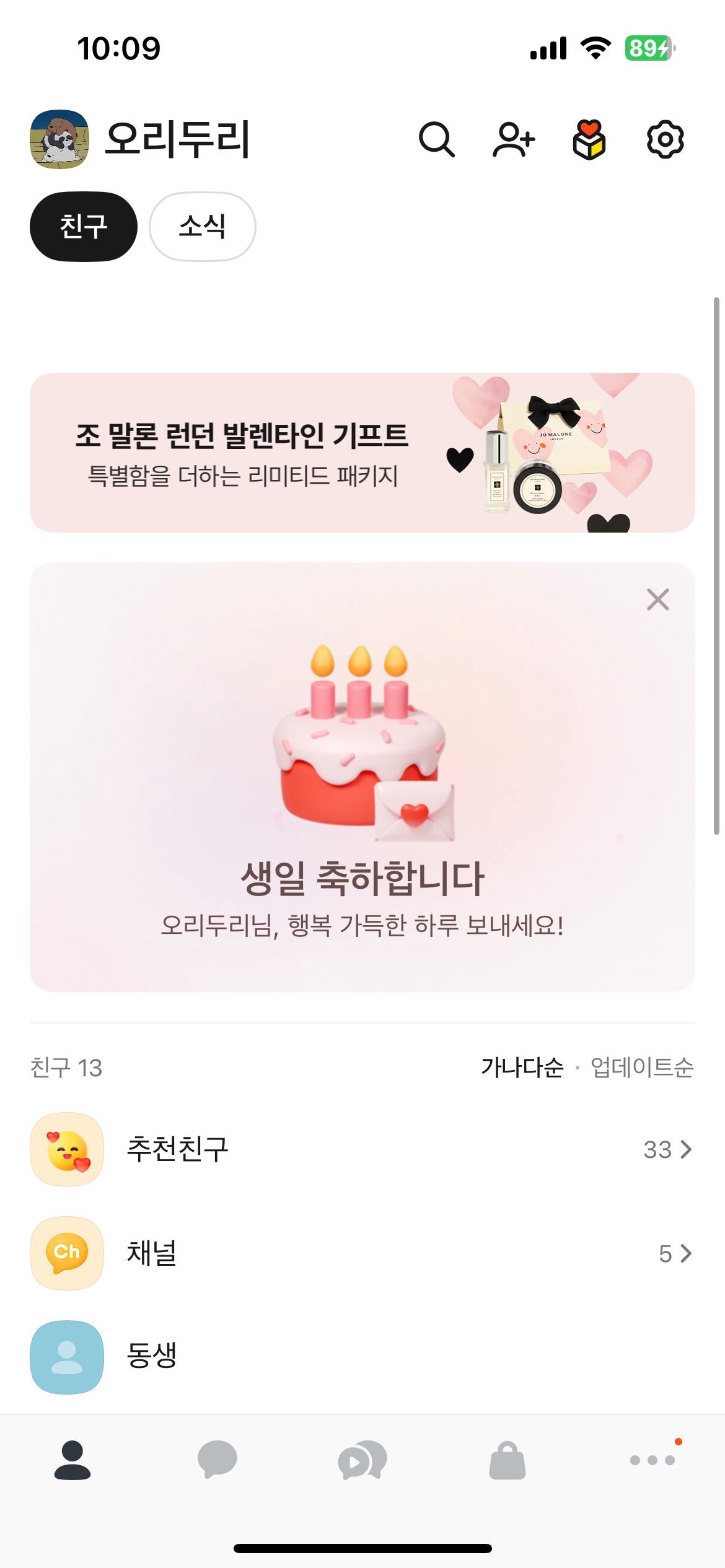Viewport: 725px width, 1568px height.
Task: Open the 생일 축하합니다 birthday card
Action: pyautogui.click(x=362, y=805)
